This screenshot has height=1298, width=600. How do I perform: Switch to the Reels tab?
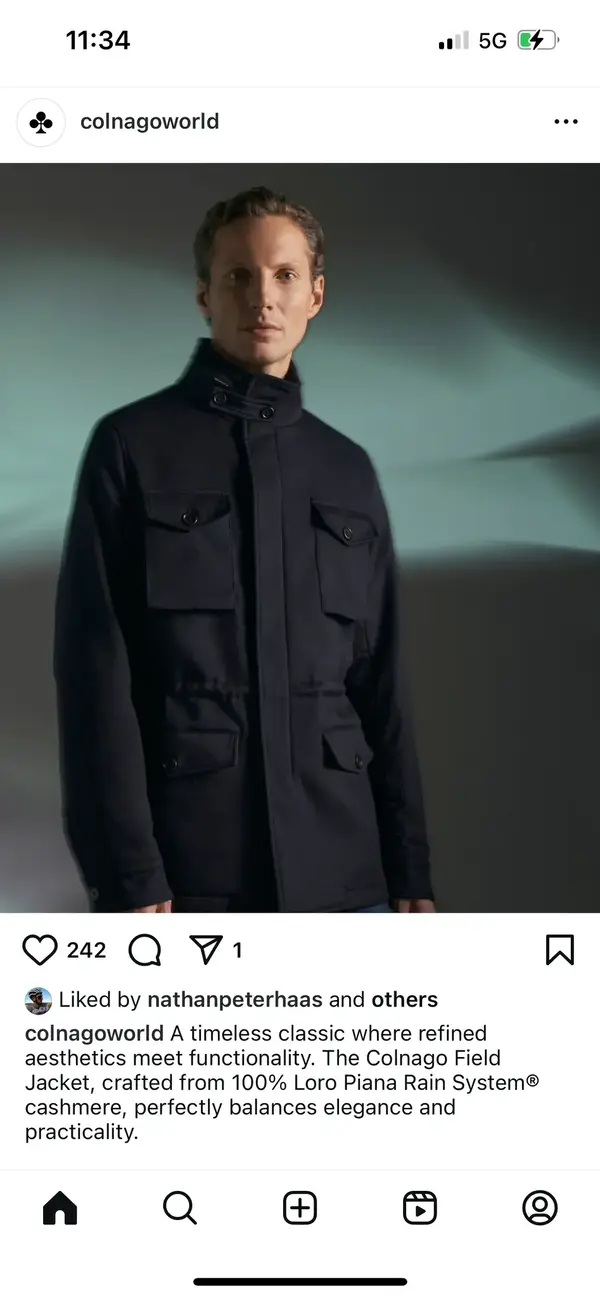[x=420, y=1208]
